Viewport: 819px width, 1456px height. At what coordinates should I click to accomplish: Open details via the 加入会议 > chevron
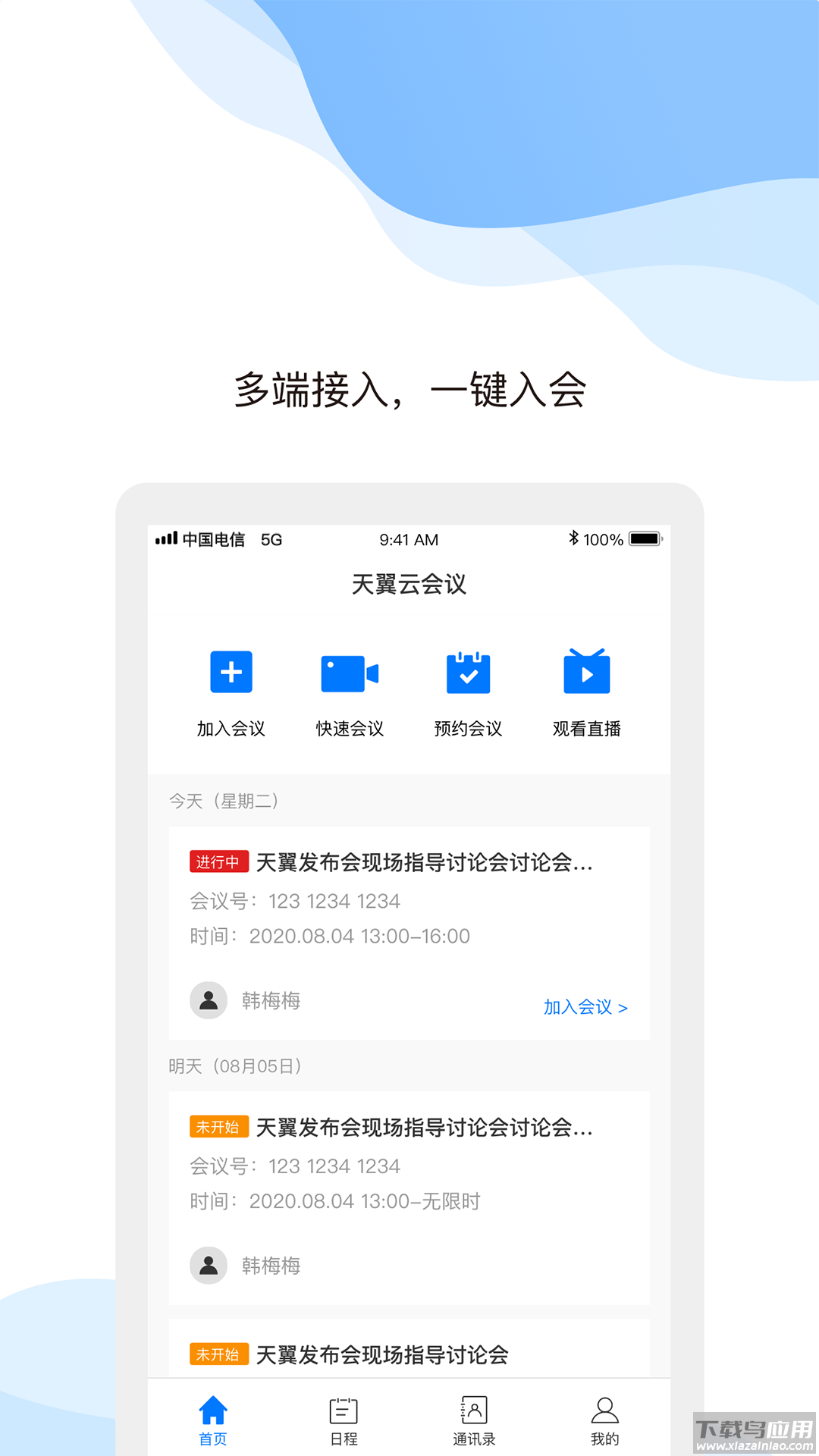coord(624,1007)
